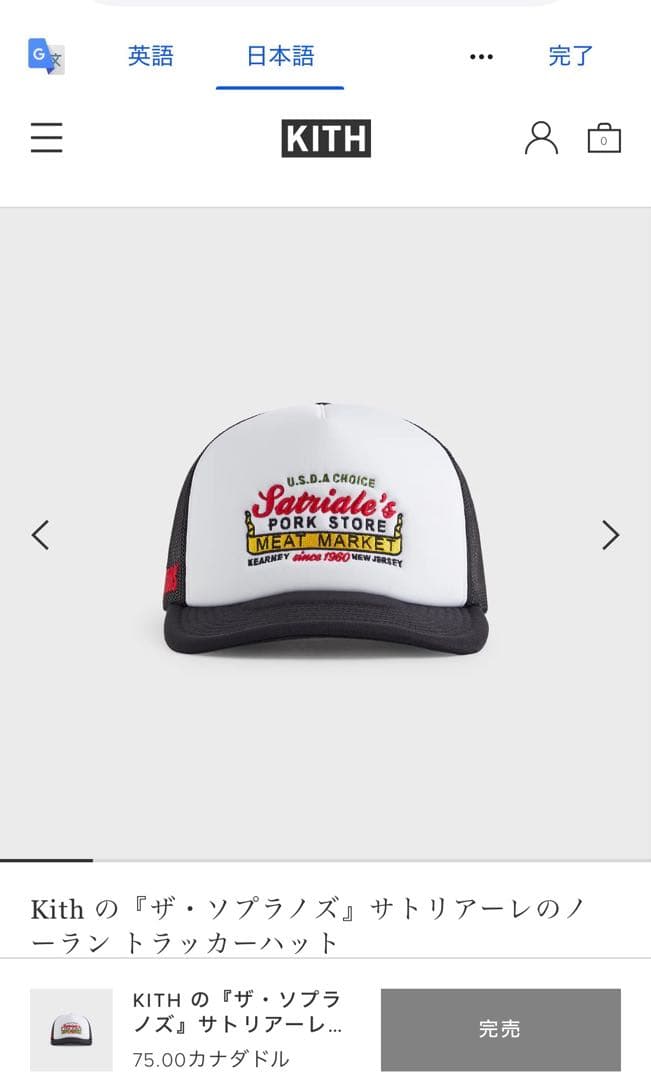Open translation options with three dots
Image resolution: width=651 pixels, height=1080 pixels.
(x=481, y=57)
